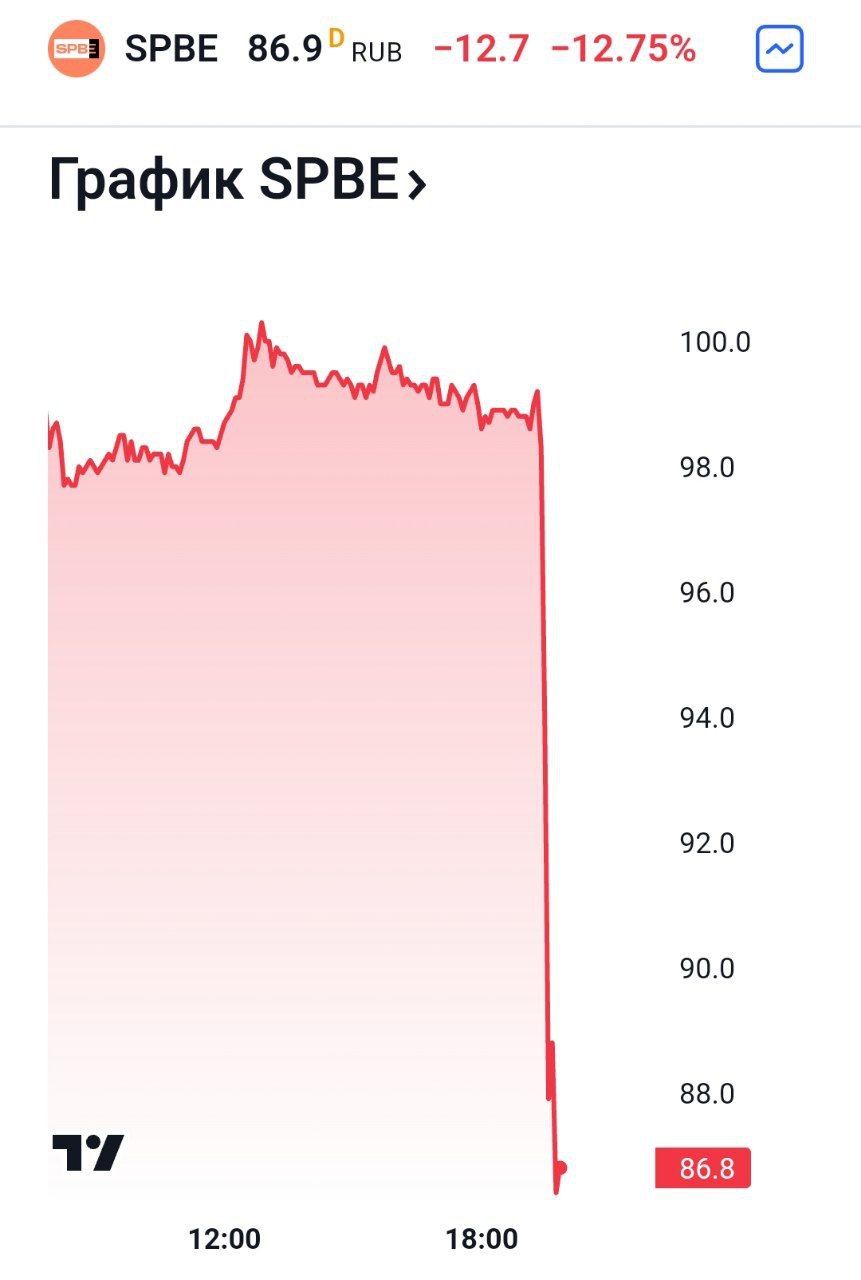The image size is (861, 1280).
Task: Open the SPBE symbol page
Action: (171, 48)
